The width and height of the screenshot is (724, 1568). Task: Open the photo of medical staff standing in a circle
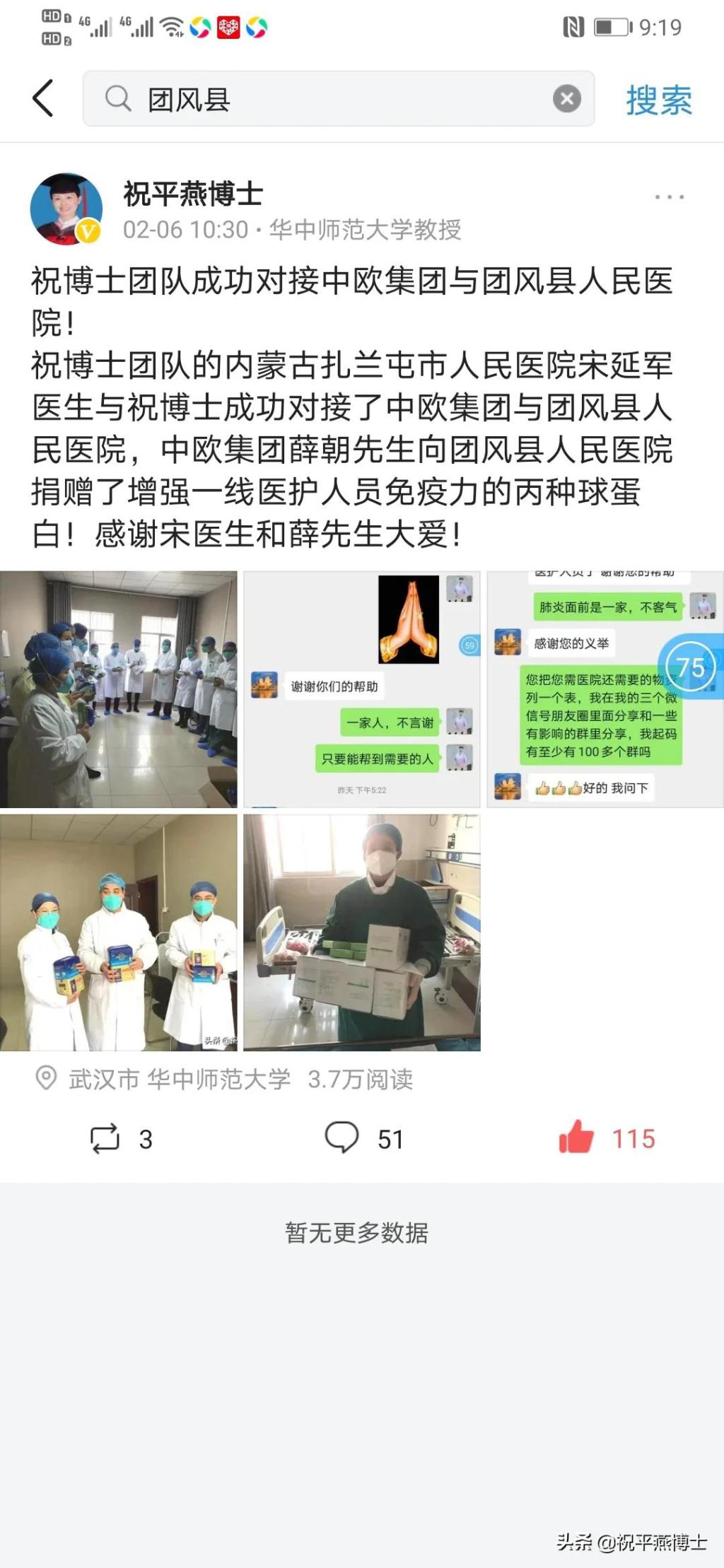pos(119,689)
